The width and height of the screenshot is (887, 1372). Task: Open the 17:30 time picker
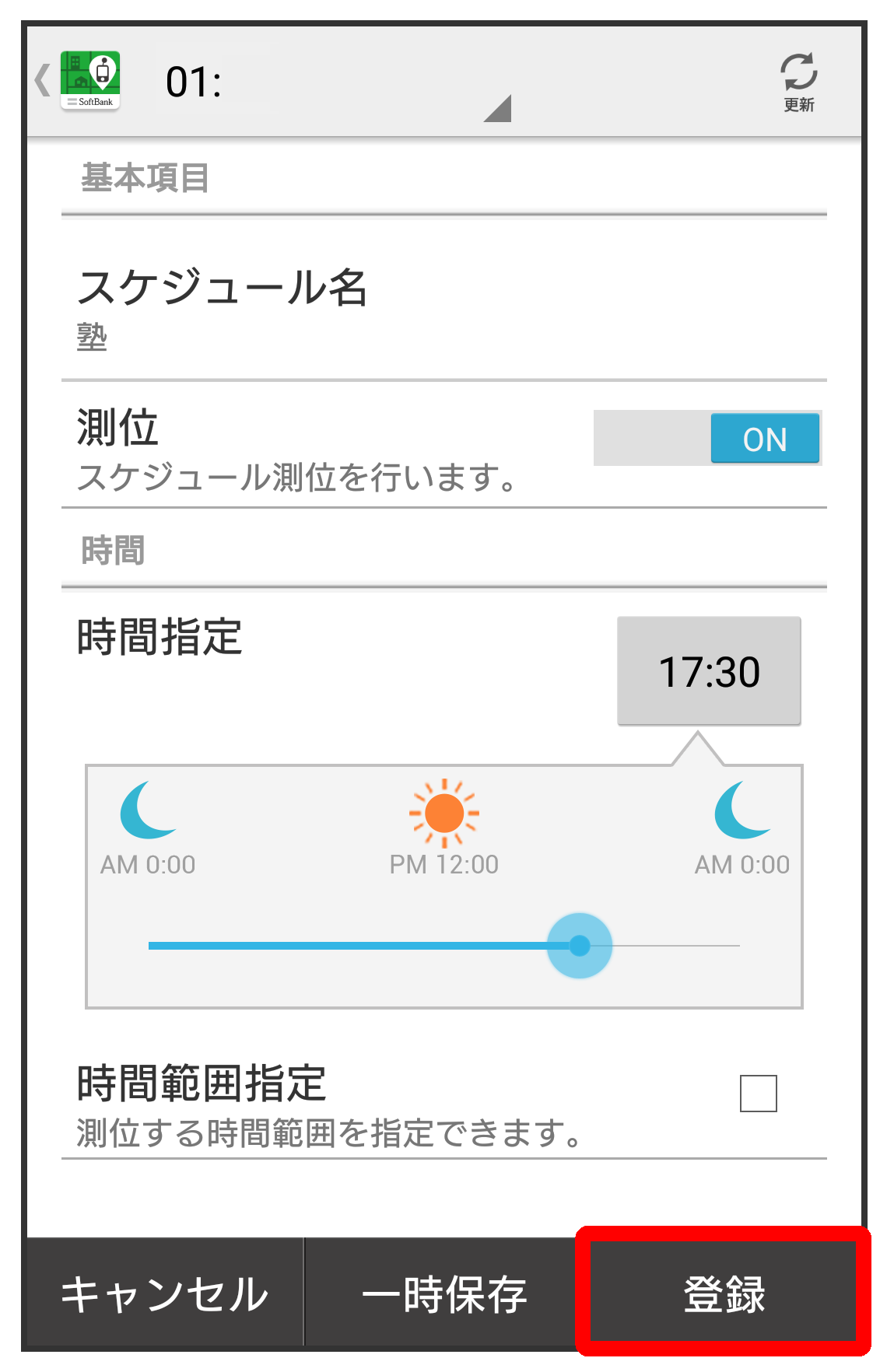[709, 671]
